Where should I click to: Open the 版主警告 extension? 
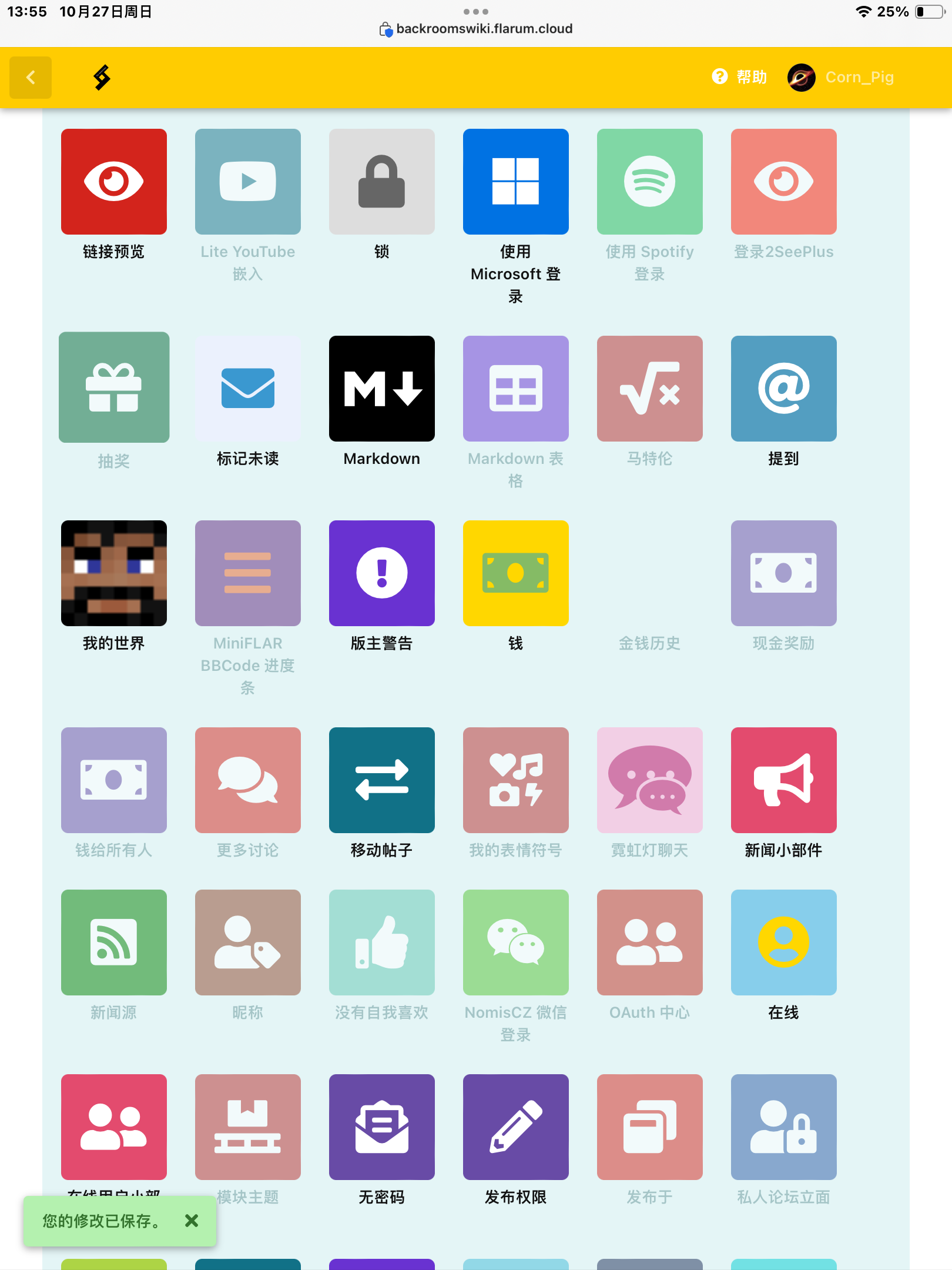tap(382, 573)
